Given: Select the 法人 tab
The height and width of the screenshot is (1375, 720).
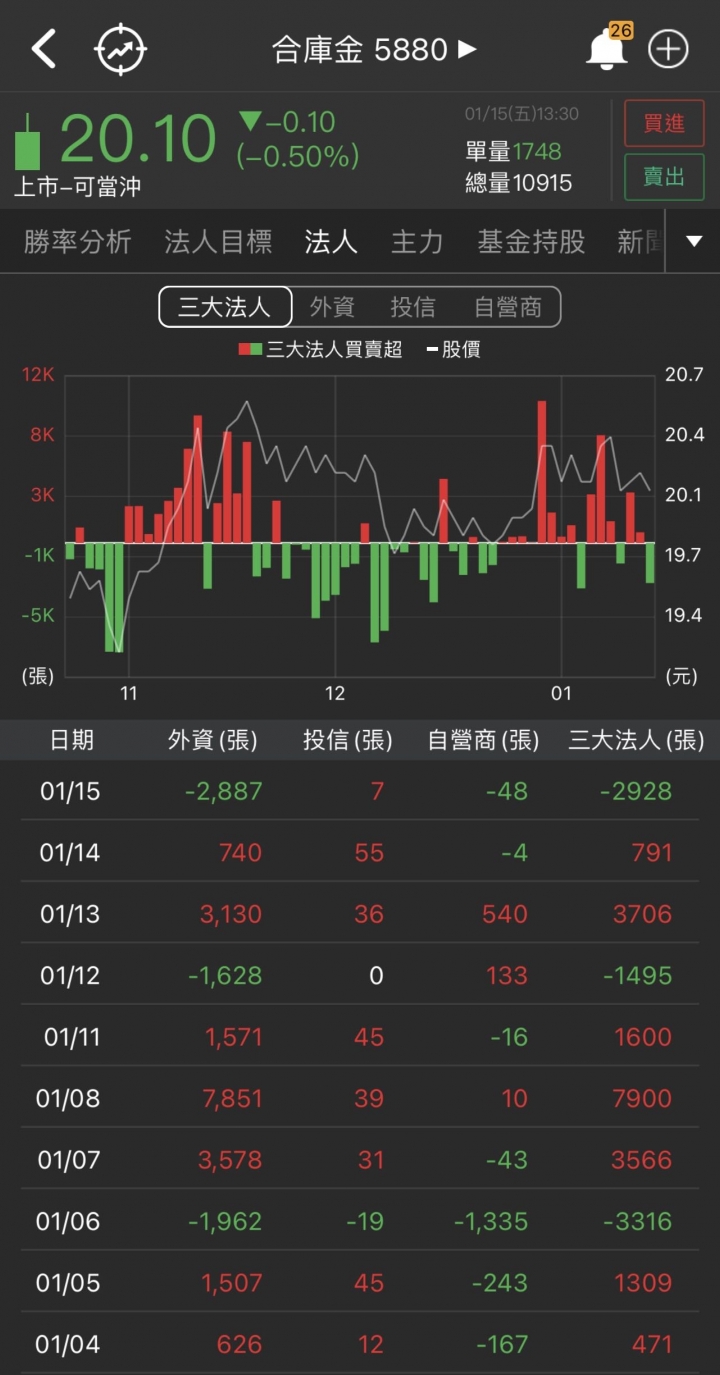Looking at the screenshot, I should tap(331, 241).
